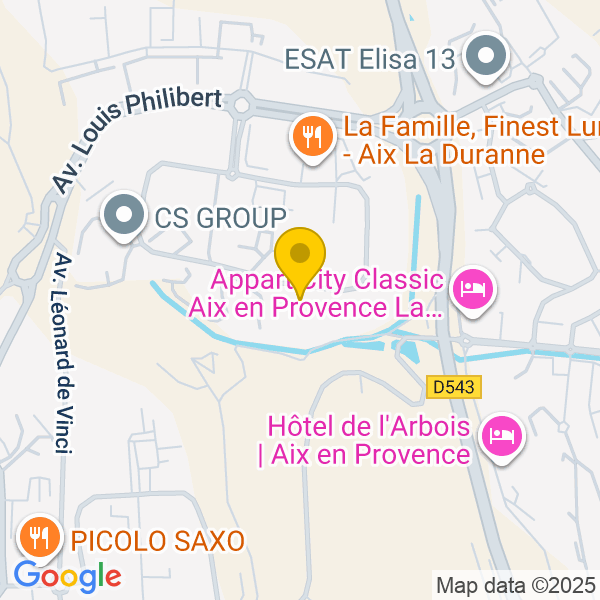Tap the yellow dropped location pin
This screenshot has width=600, height=600.
click(x=300, y=258)
